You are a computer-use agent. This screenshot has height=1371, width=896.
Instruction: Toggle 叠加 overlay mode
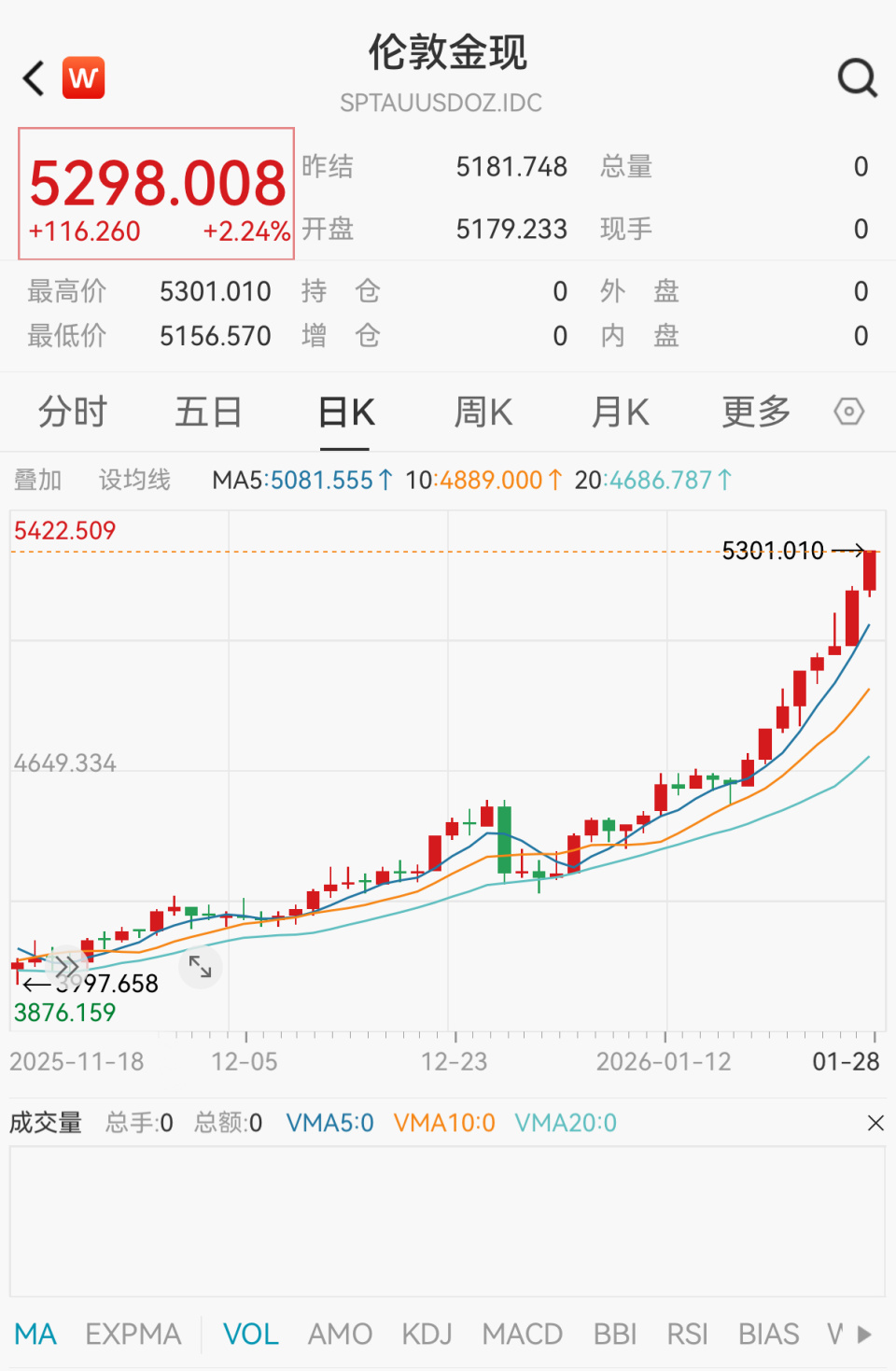pos(37,480)
